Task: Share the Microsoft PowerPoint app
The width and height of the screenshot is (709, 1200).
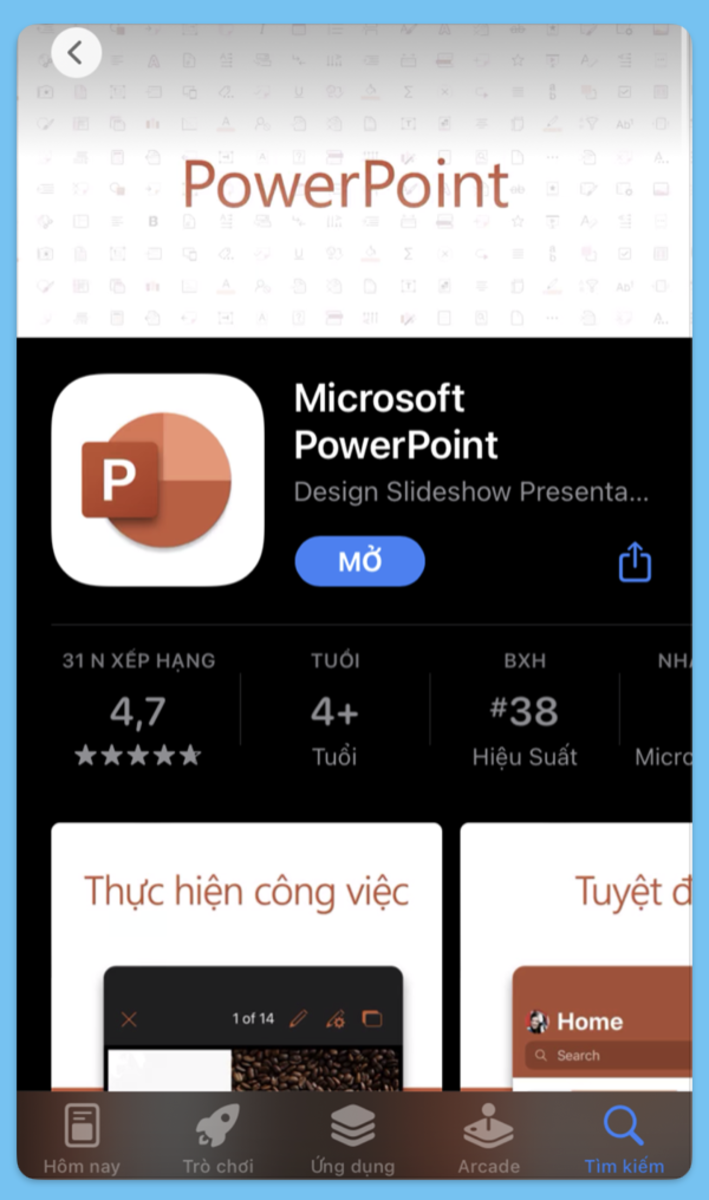Action: pos(635,562)
